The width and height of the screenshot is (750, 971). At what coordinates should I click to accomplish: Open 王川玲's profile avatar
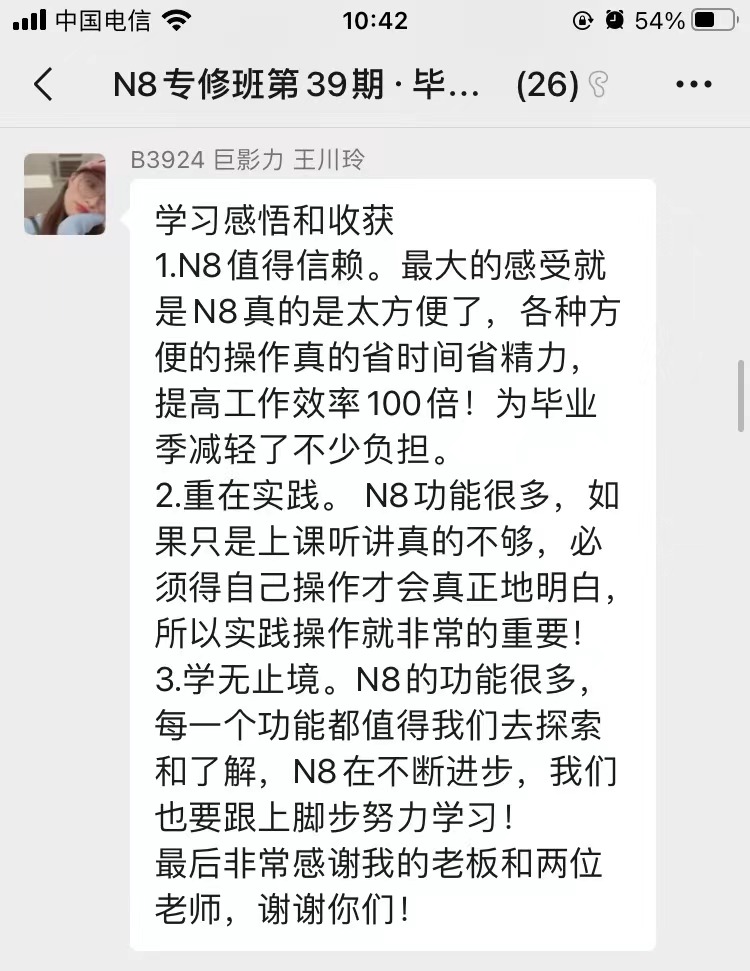coord(65,194)
